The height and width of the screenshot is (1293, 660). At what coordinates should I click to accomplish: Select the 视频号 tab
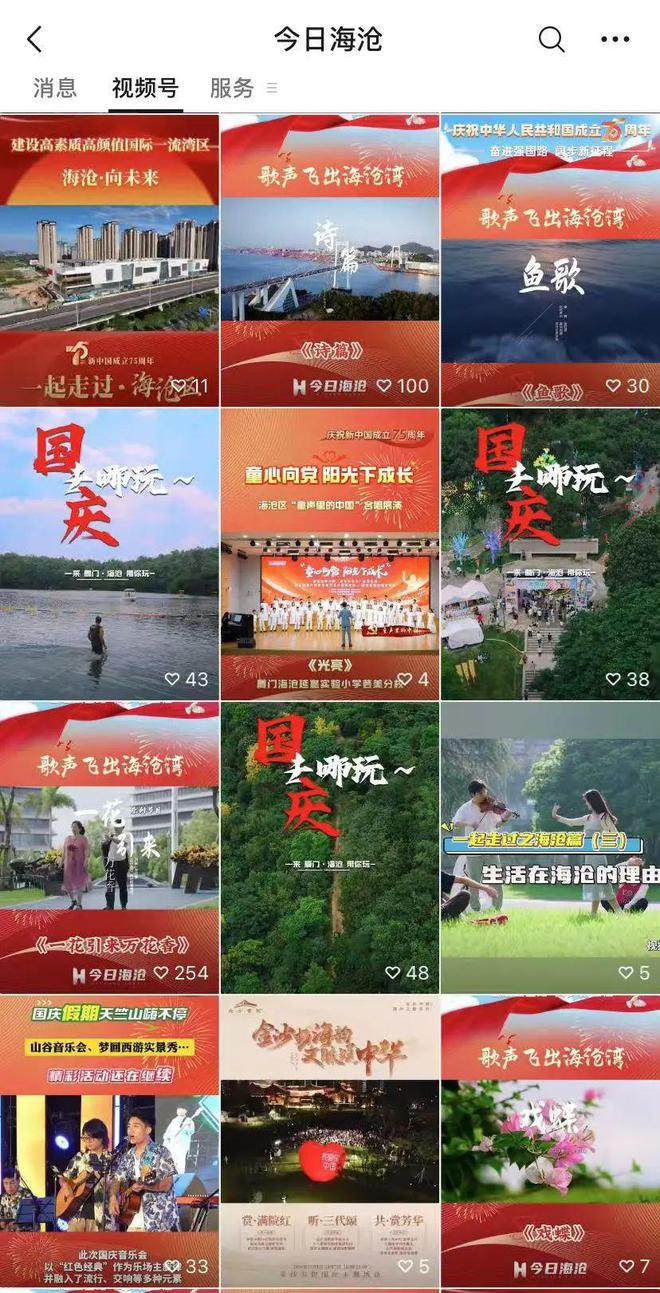click(145, 88)
